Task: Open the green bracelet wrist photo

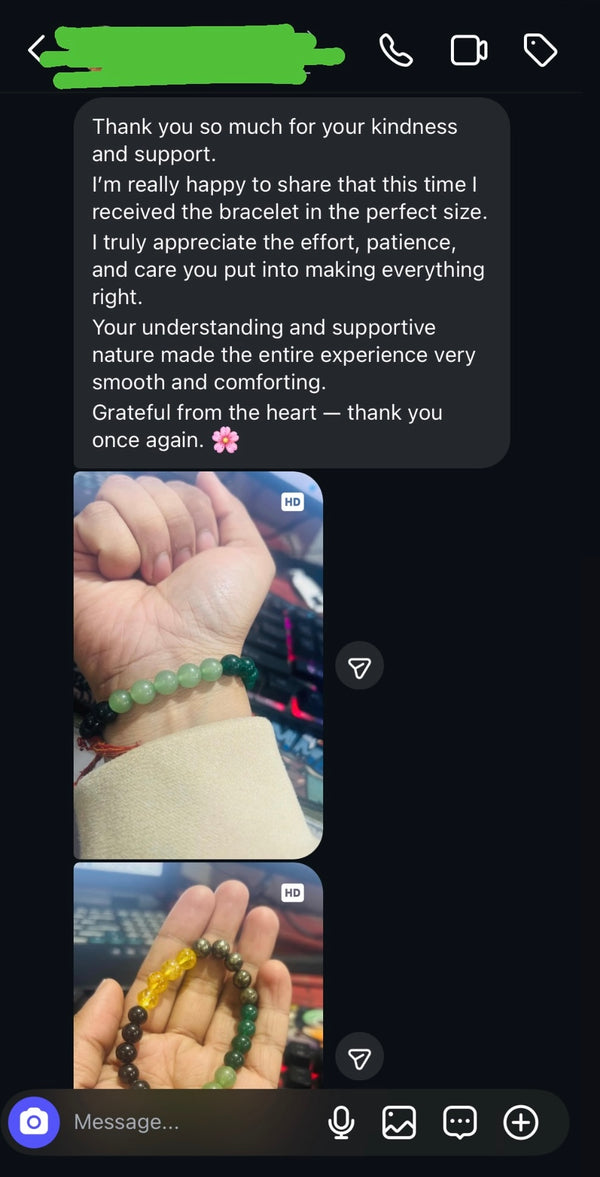Action: point(198,664)
